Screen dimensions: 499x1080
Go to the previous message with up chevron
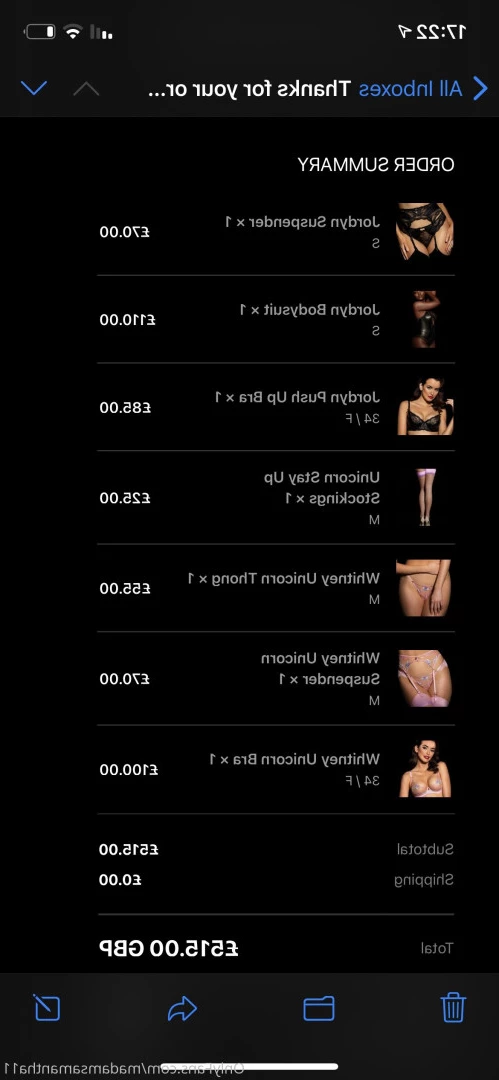click(86, 89)
